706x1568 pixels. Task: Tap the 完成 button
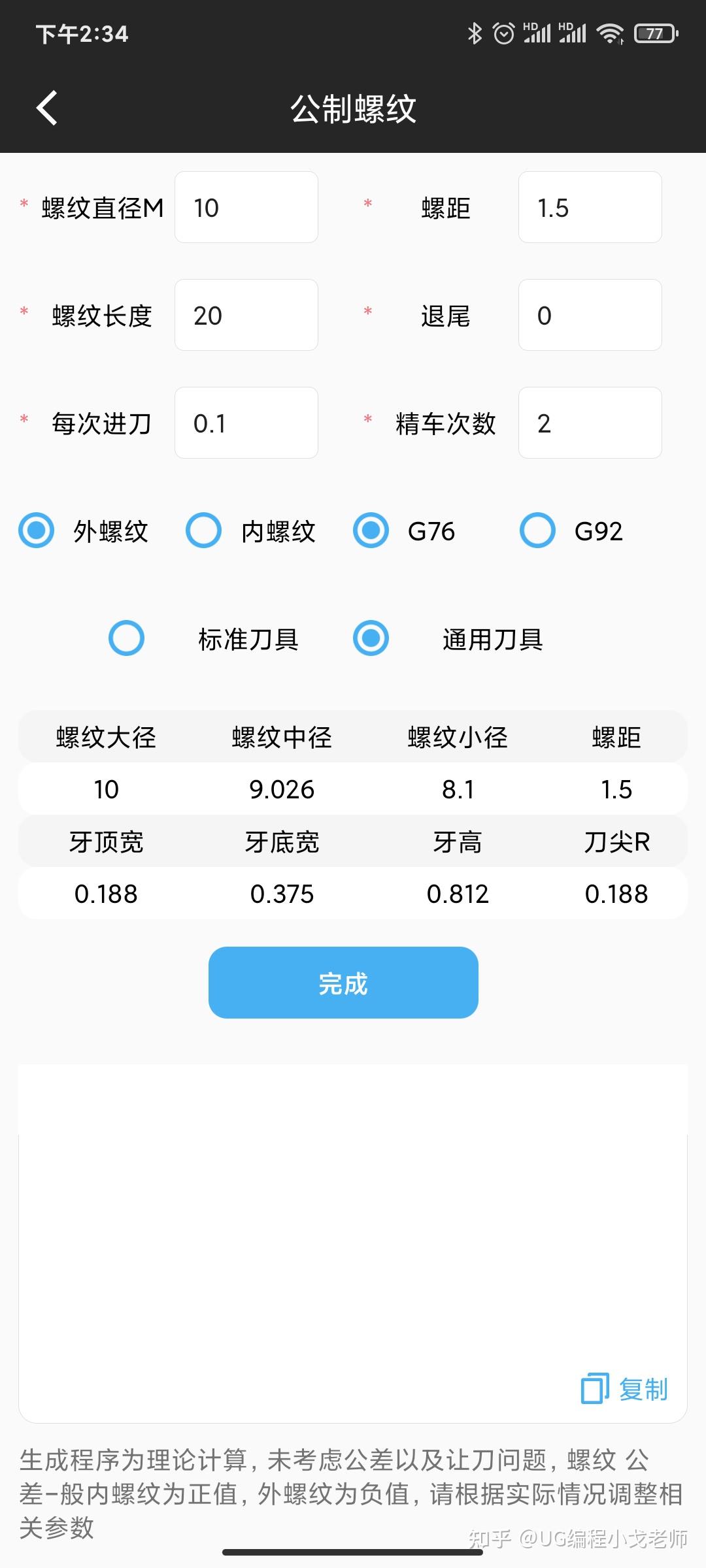343,983
